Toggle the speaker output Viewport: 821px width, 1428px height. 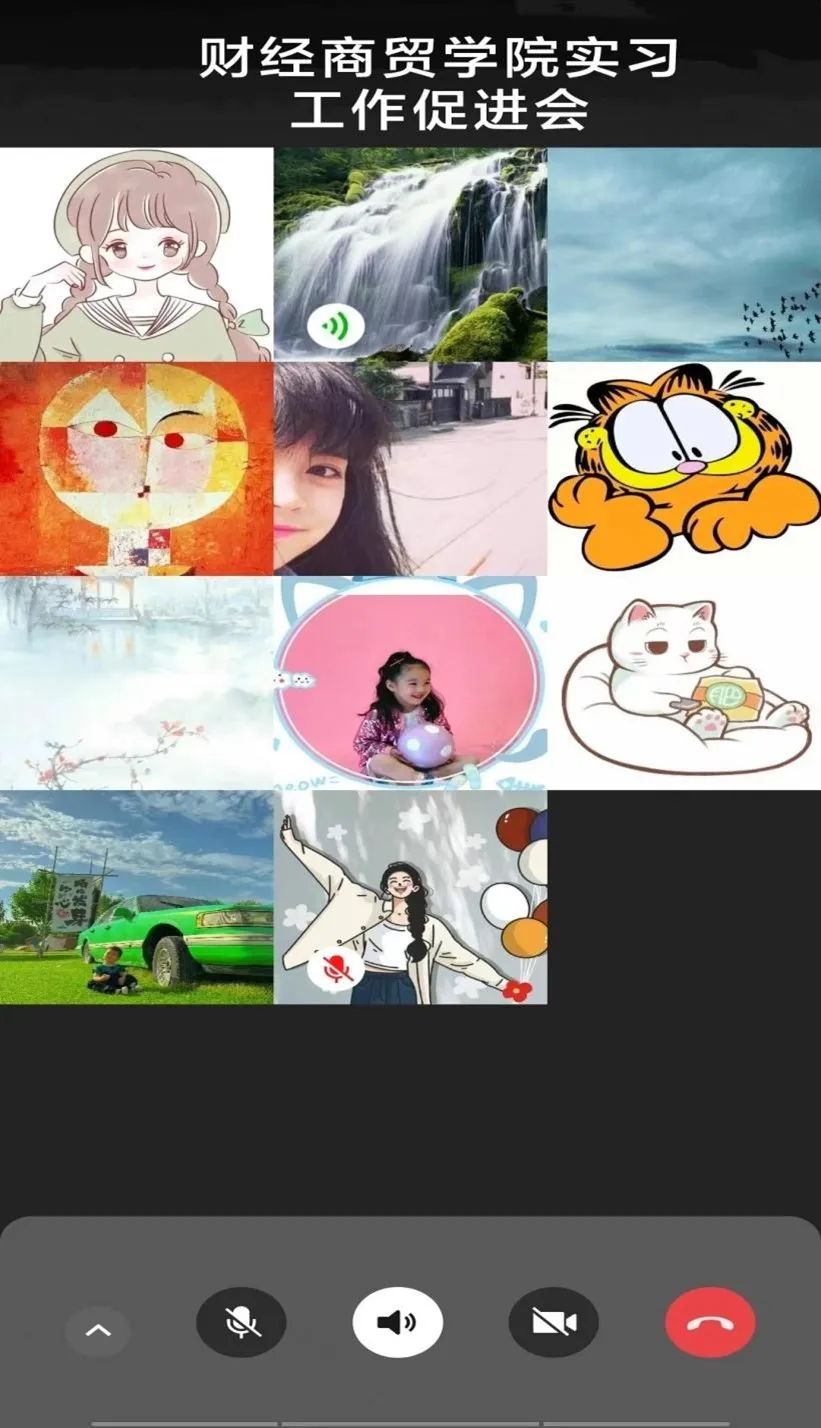(397, 1322)
